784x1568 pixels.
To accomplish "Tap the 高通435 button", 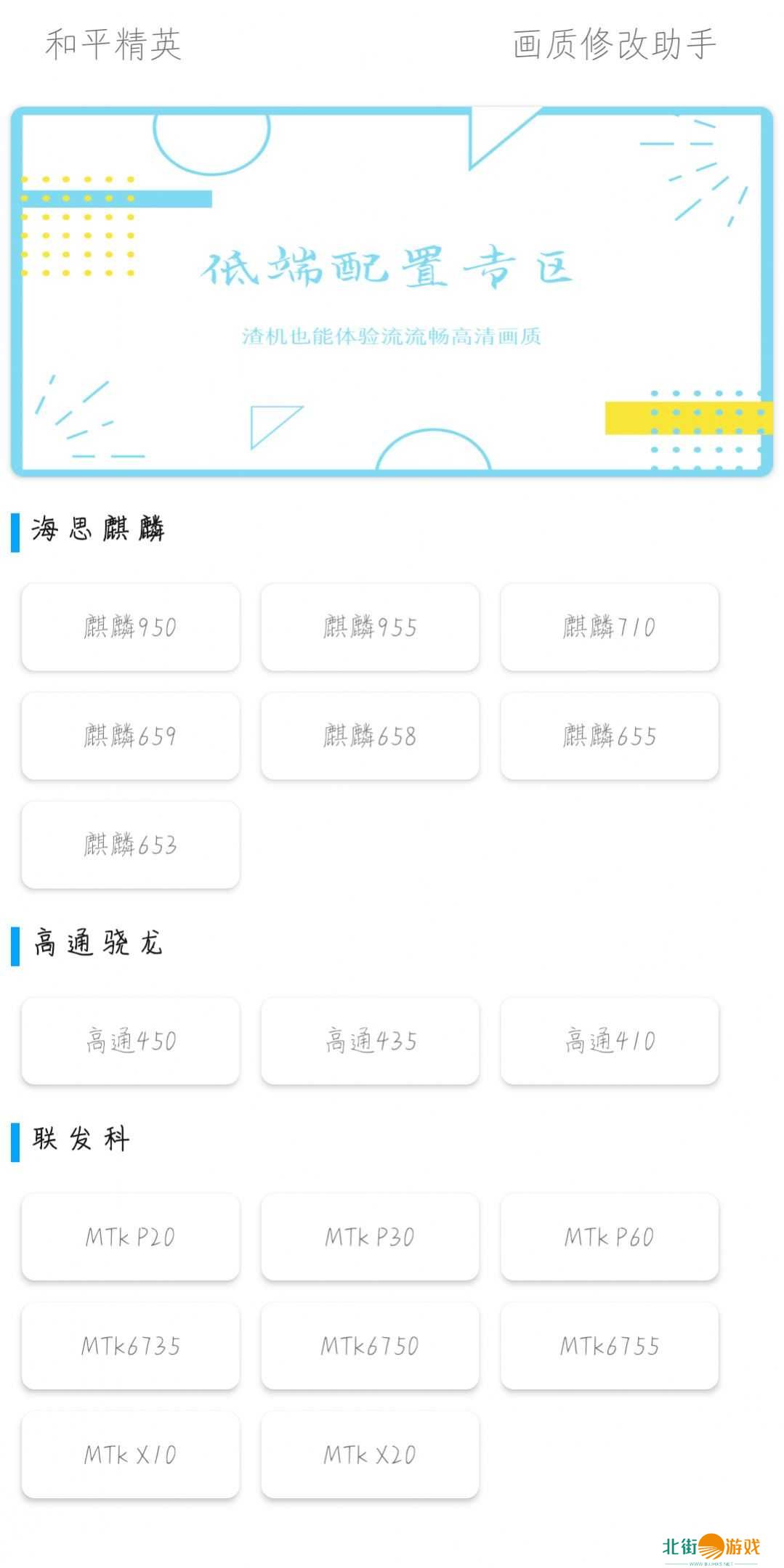I will tap(370, 1041).
